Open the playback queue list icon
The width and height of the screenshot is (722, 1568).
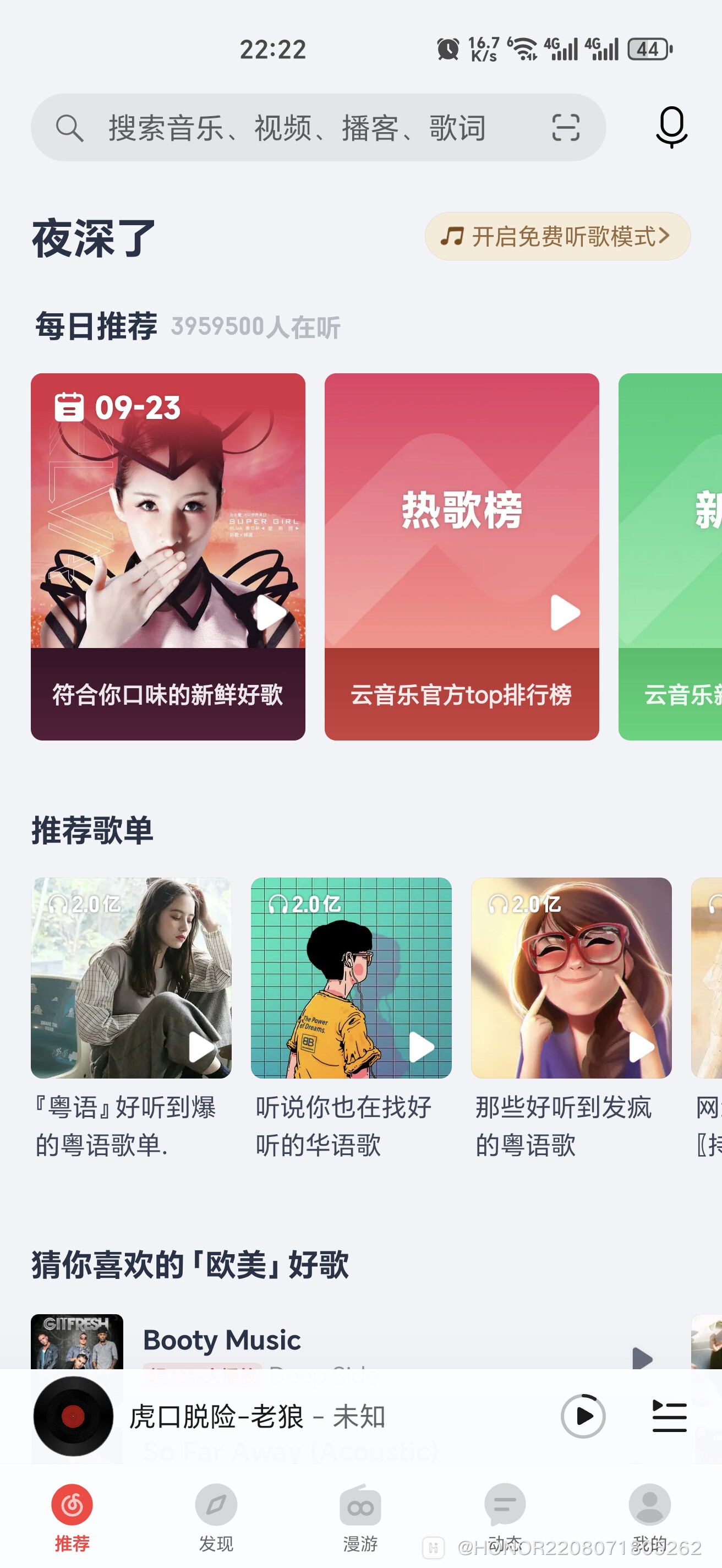(669, 1416)
